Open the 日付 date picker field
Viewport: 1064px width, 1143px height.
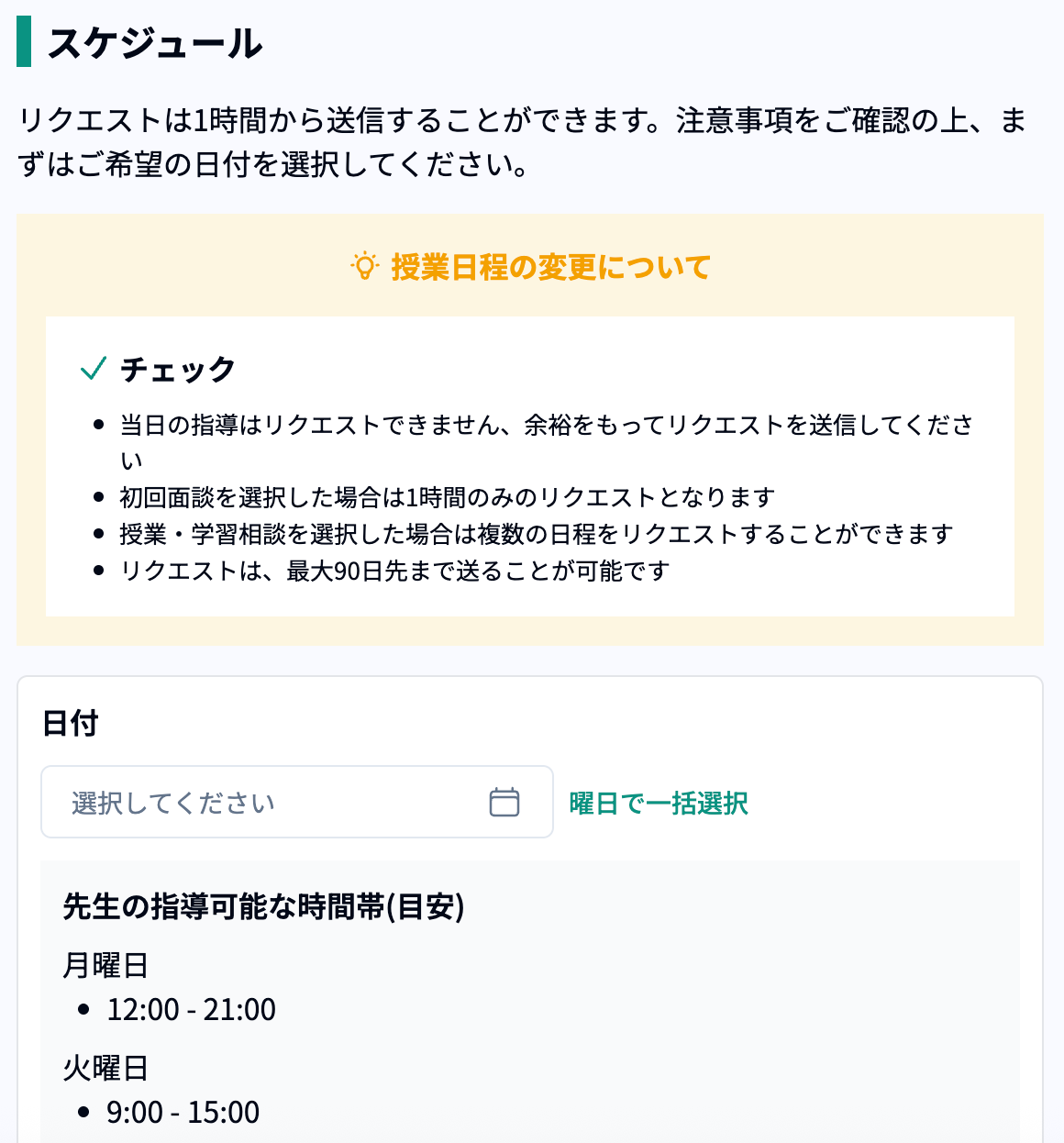point(296,803)
